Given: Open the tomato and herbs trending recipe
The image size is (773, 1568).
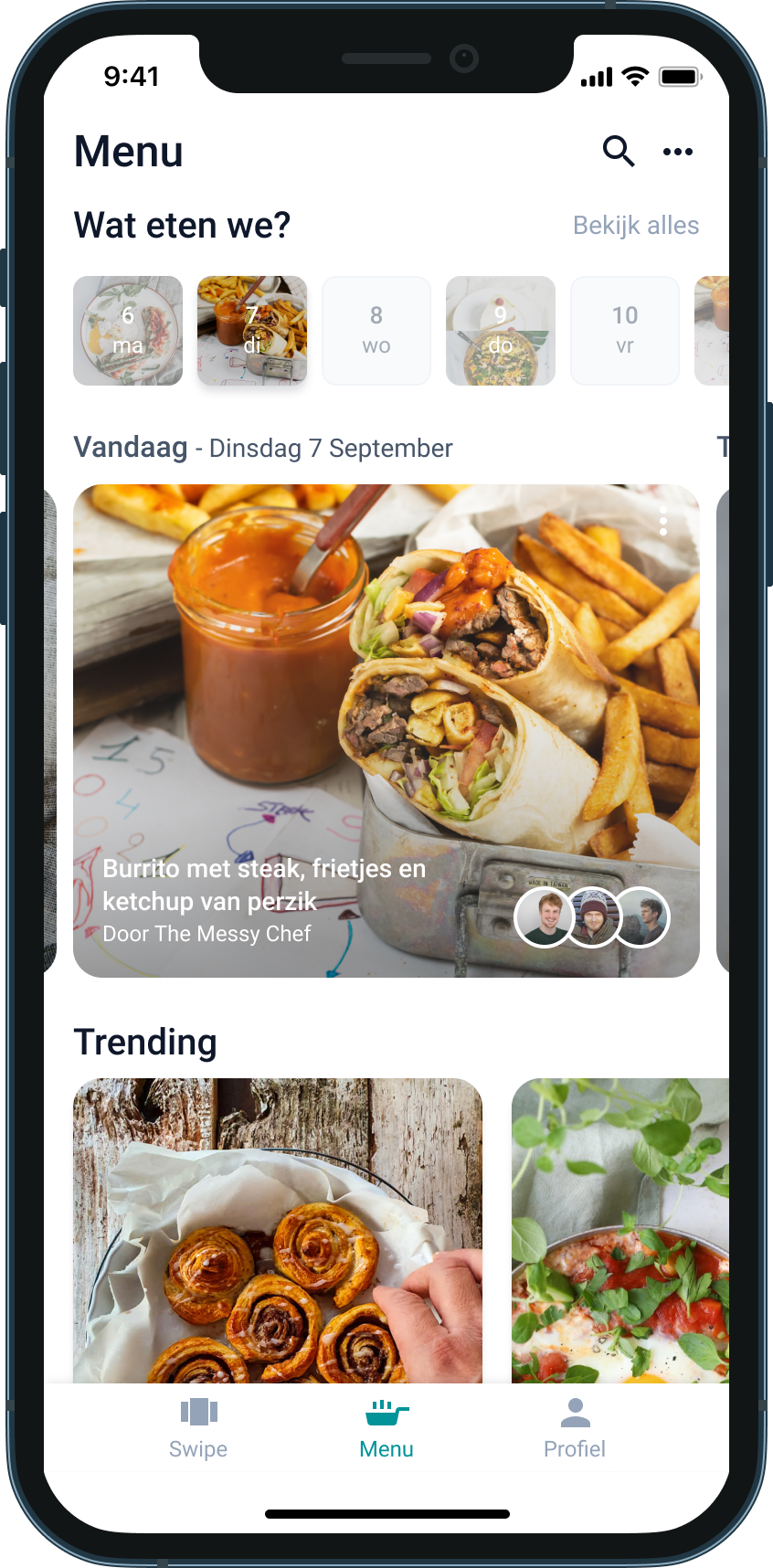Looking at the screenshot, I should click(619, 1229).
